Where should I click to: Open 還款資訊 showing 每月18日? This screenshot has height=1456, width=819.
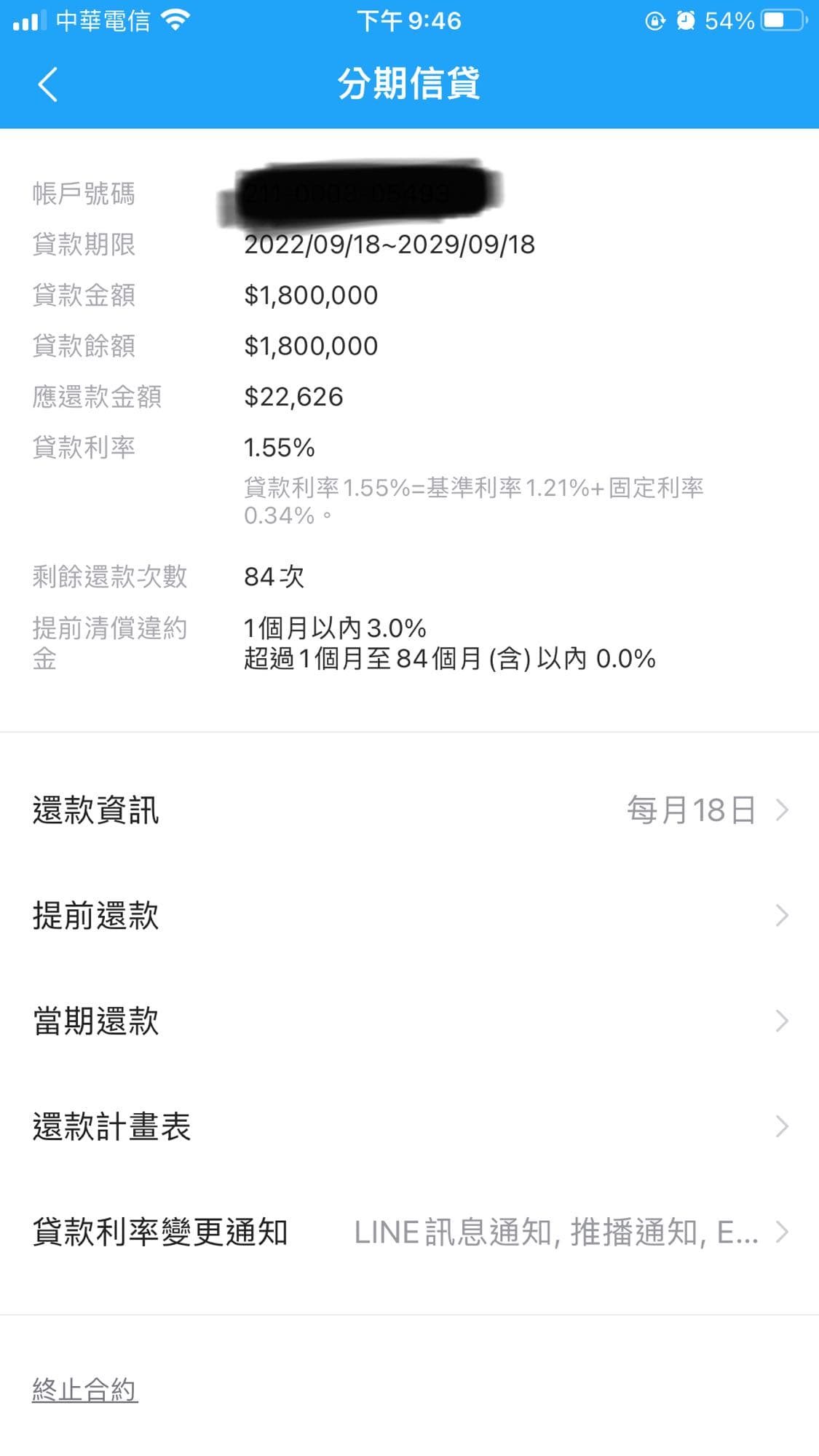409,810
